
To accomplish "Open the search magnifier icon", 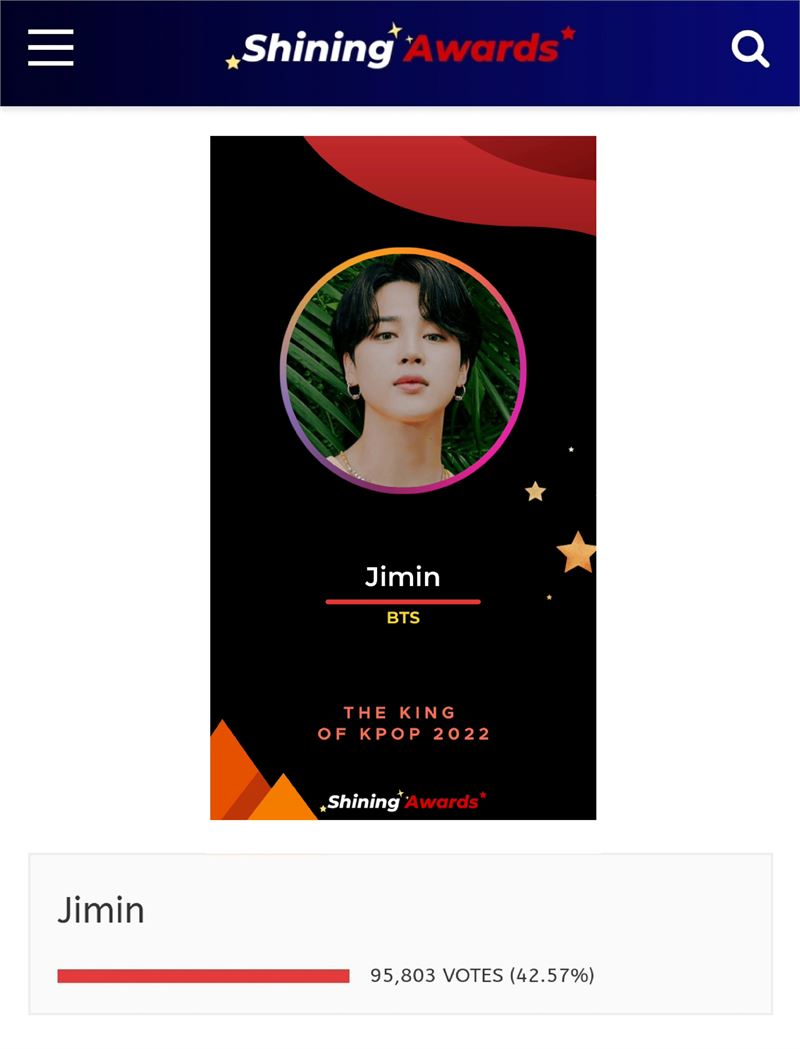I will pos(750,48).
